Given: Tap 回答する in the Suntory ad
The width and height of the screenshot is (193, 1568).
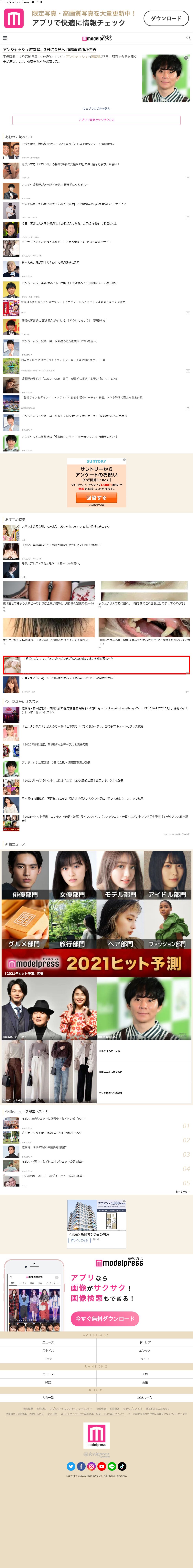Looking at the screenshot, I should 96,497.
